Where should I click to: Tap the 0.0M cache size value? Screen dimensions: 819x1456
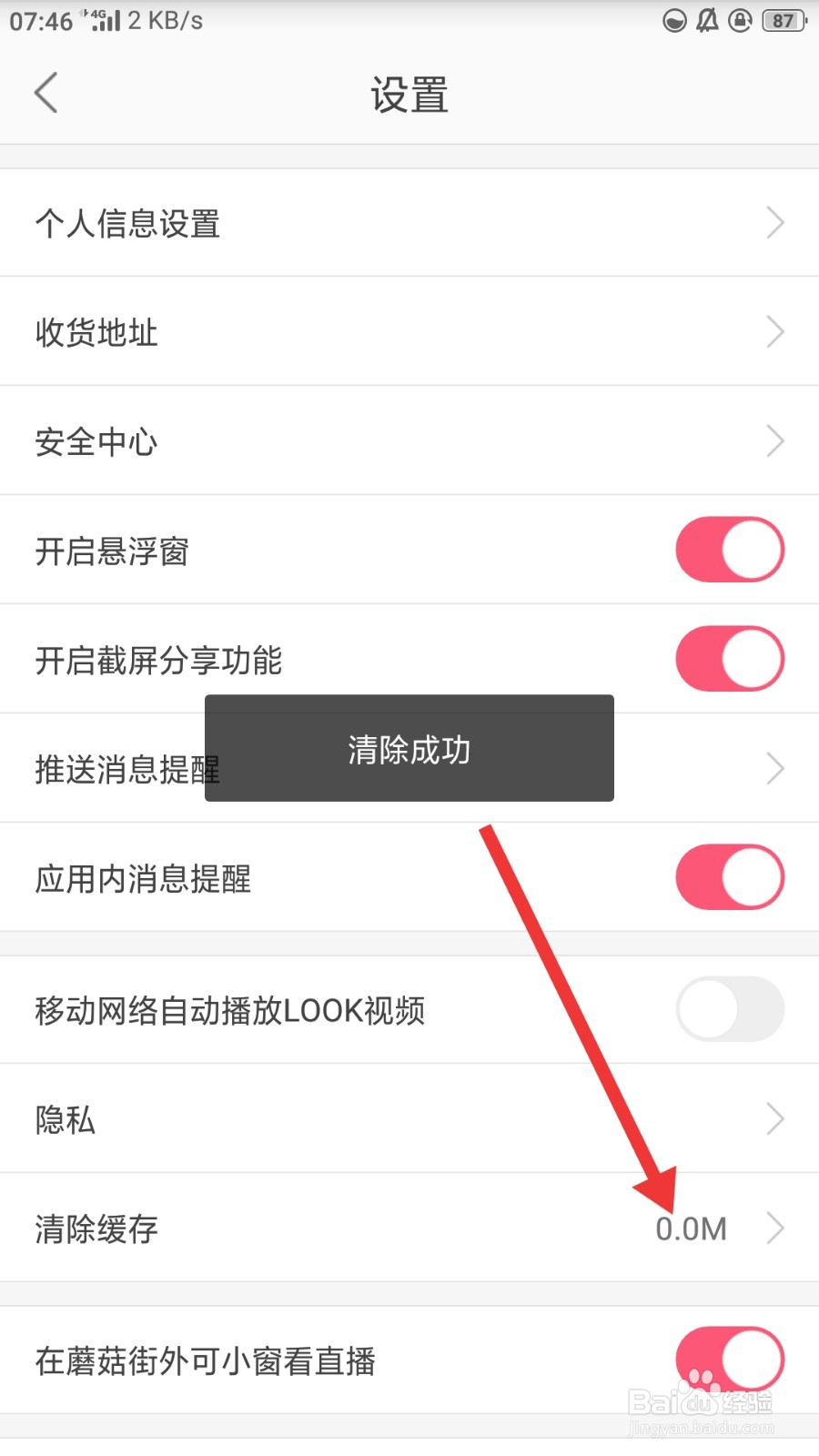click(692, 1228)
